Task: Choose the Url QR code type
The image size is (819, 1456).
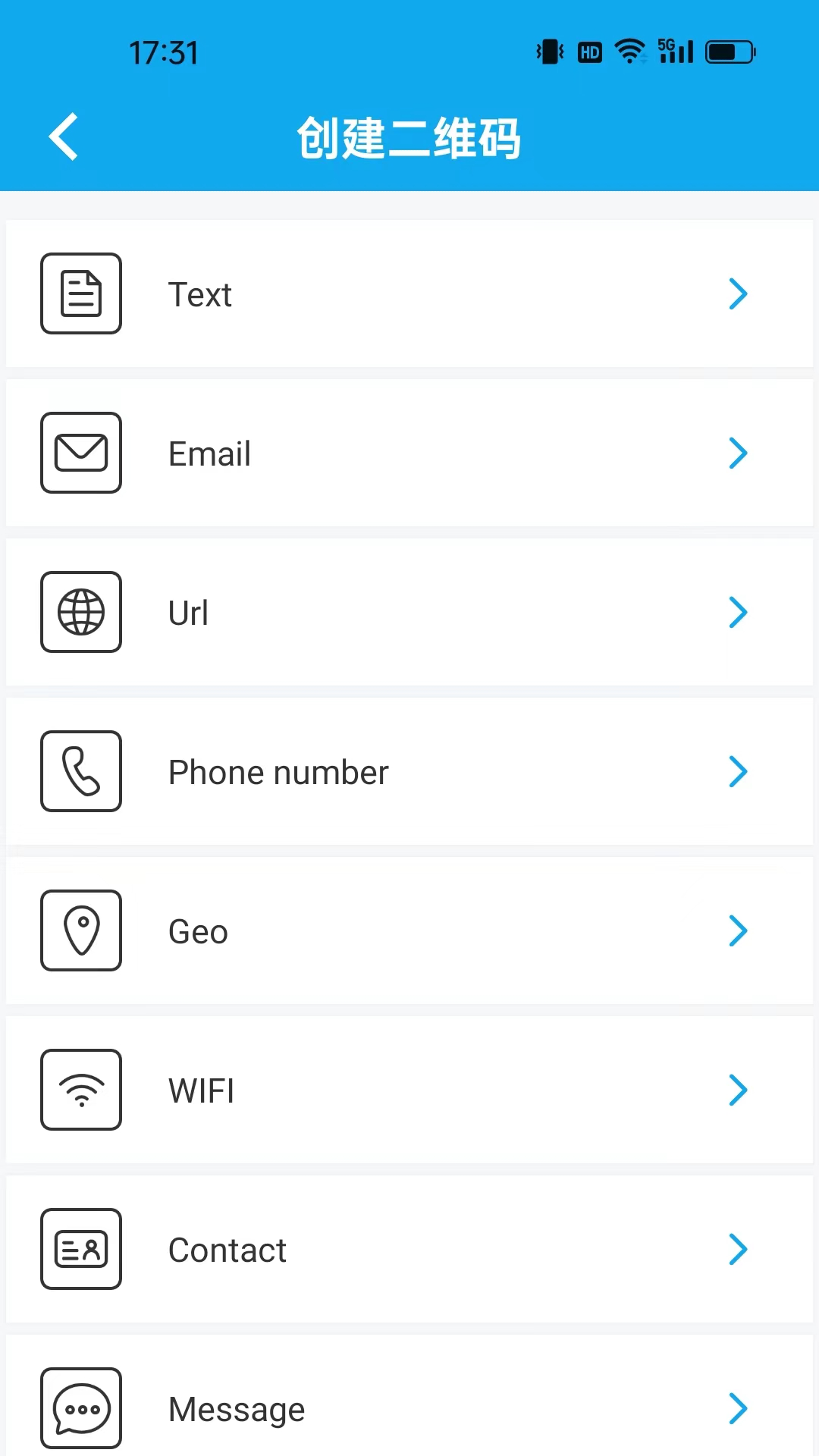Action: click(409, 613)
